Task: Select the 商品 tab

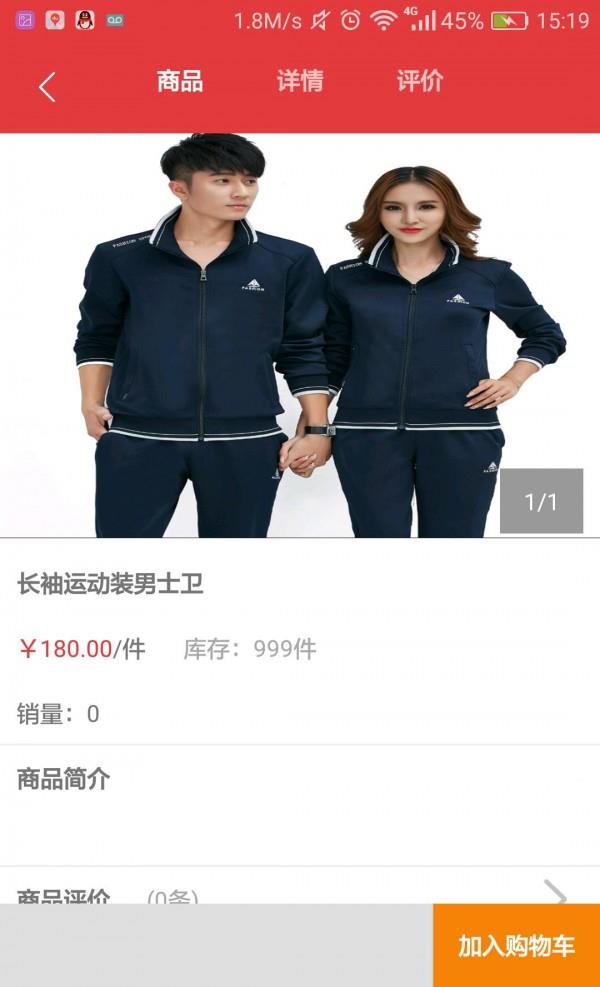Action: pyautogui.click(x=180, y=82)
